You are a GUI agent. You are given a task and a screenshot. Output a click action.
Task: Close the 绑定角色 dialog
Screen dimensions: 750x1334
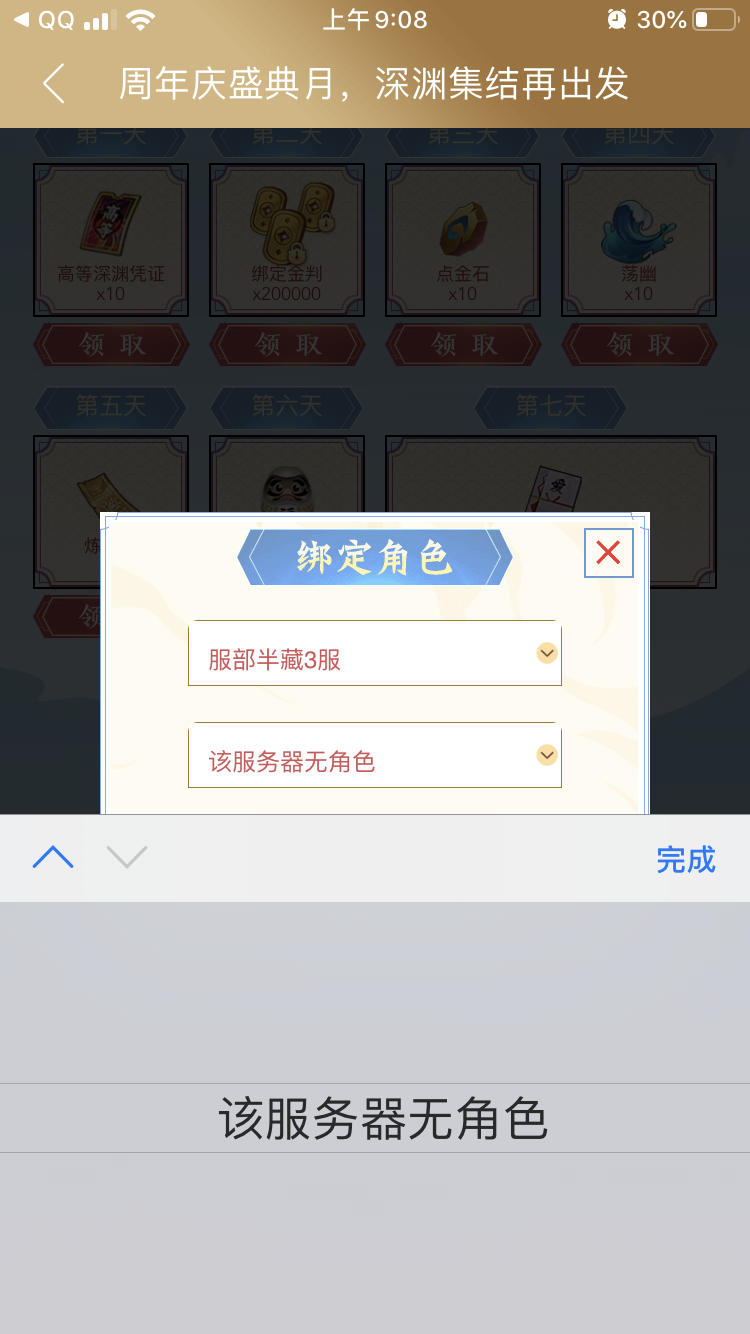pos(608,552)
